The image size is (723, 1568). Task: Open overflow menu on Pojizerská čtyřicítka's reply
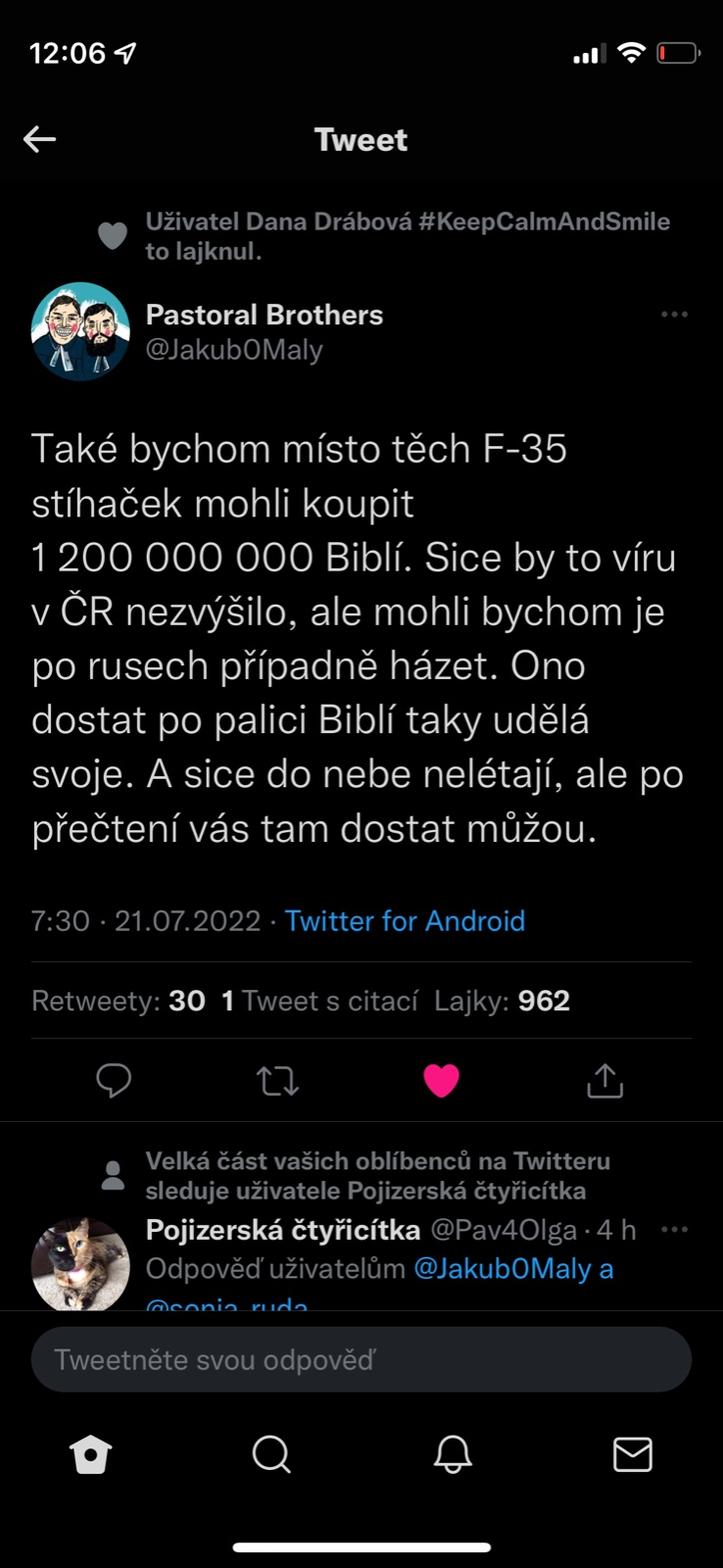674,1230
